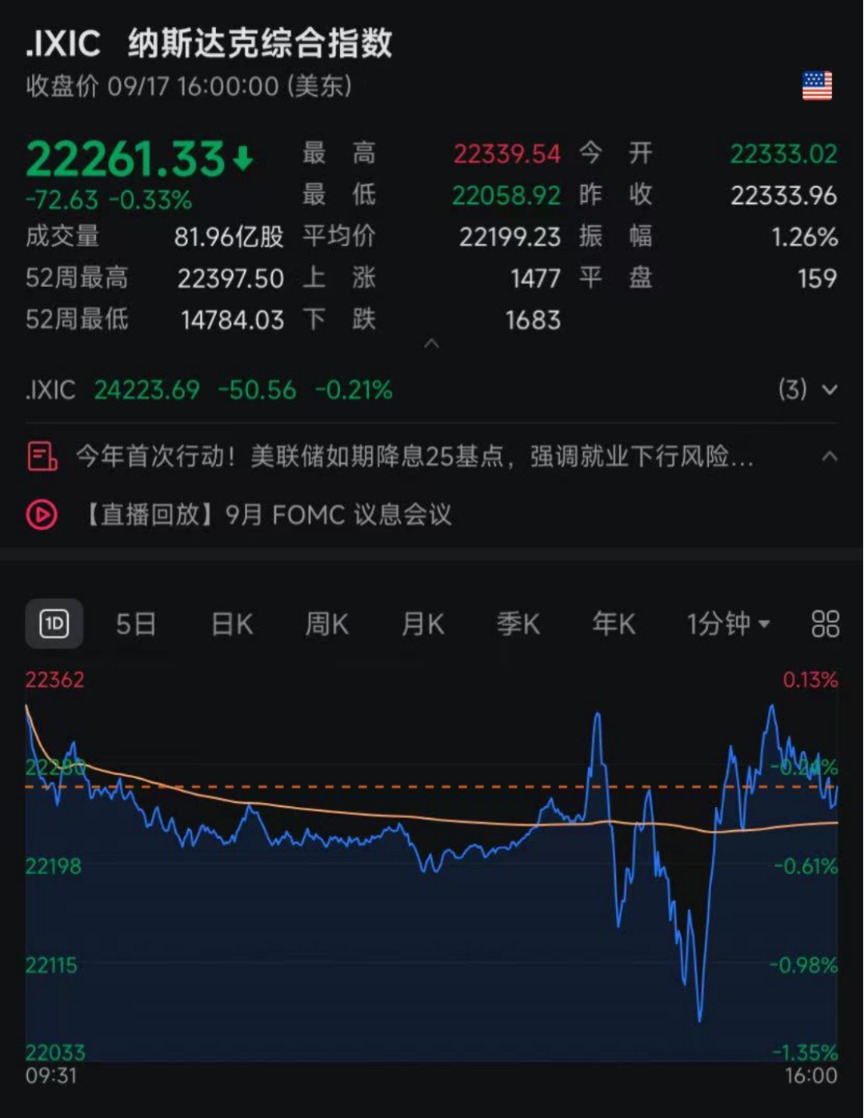
Task: Show the 周K chart
Action: (x=327, y=625)
